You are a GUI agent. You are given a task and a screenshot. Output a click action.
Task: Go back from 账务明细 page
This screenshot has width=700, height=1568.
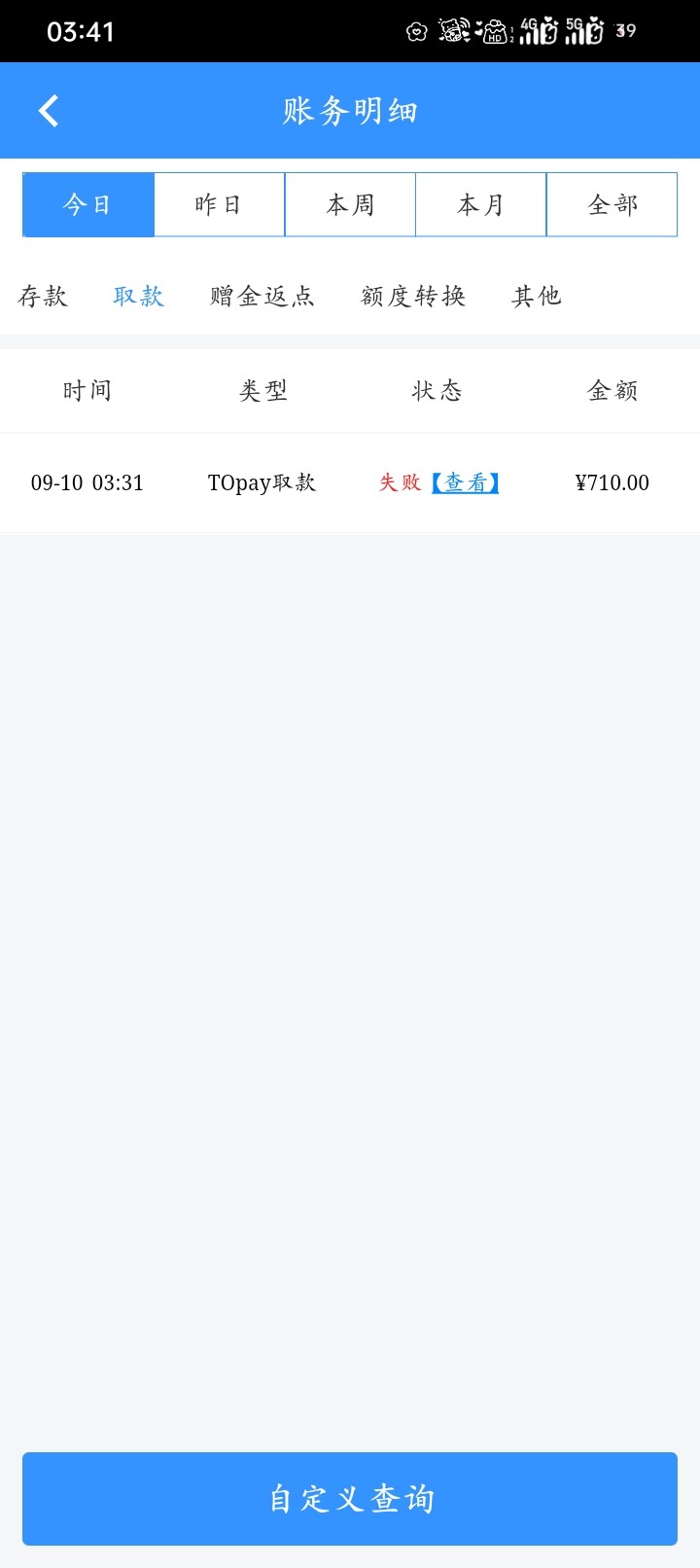point(49,111)
